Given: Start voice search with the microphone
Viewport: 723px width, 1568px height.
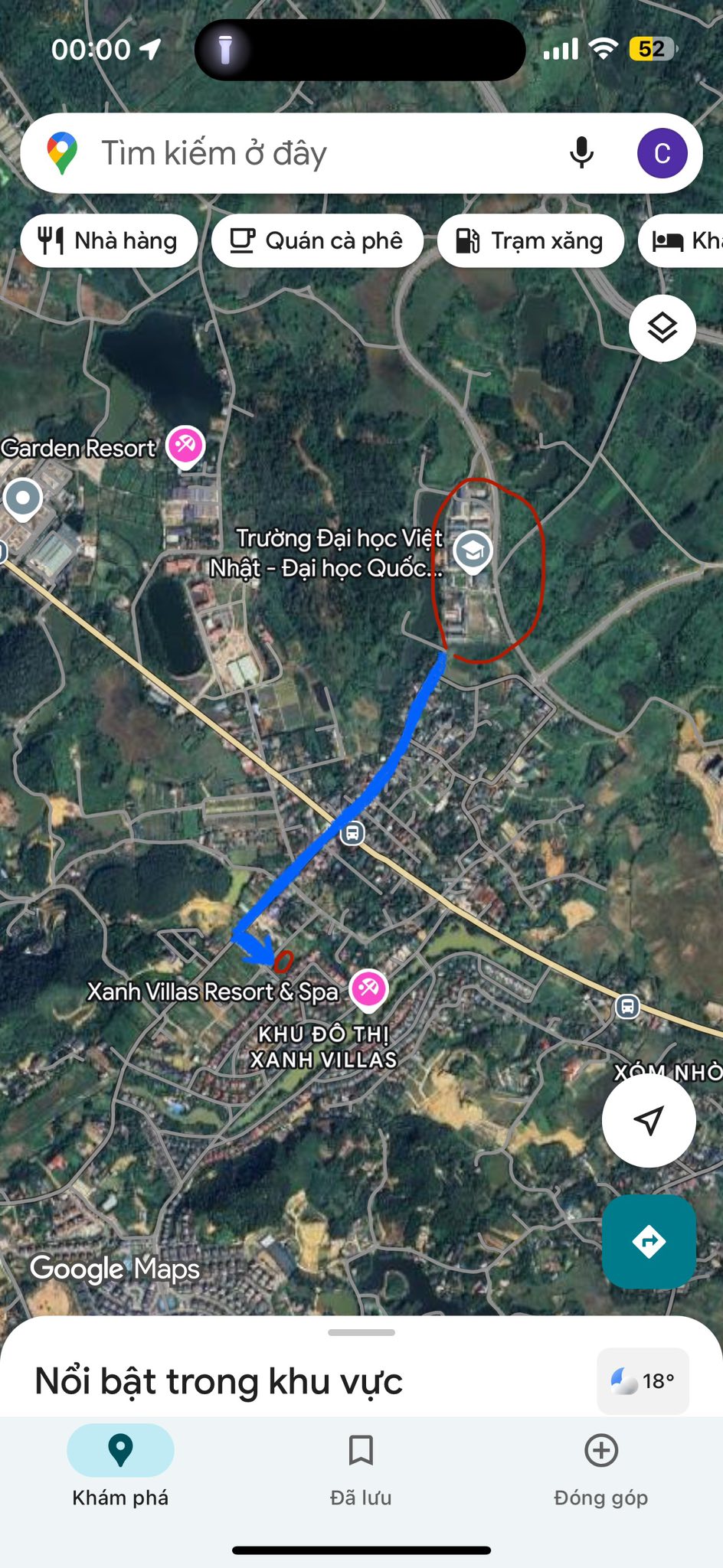Looking at the screenshot, I should point(581,153).
